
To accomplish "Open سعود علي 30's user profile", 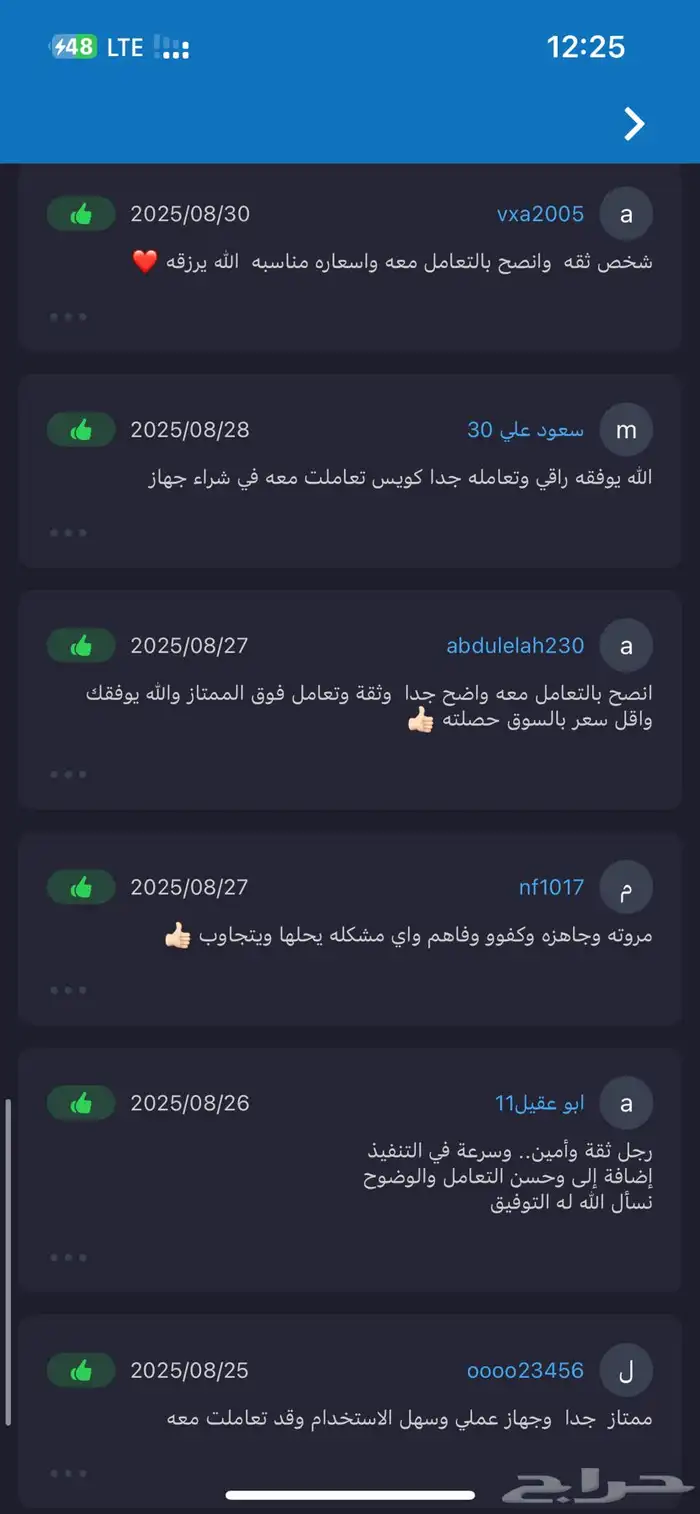I will 526,430.
